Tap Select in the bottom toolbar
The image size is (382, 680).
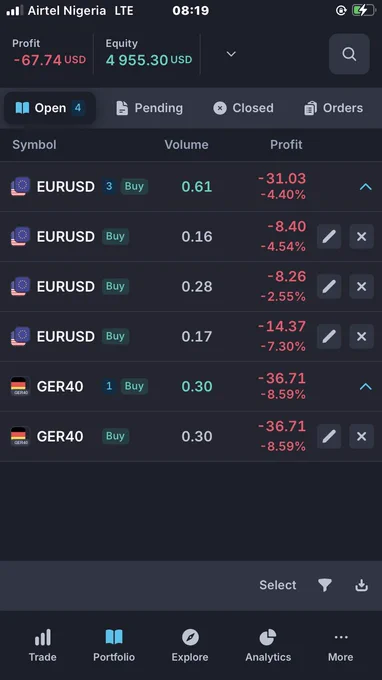click(278, 585)
